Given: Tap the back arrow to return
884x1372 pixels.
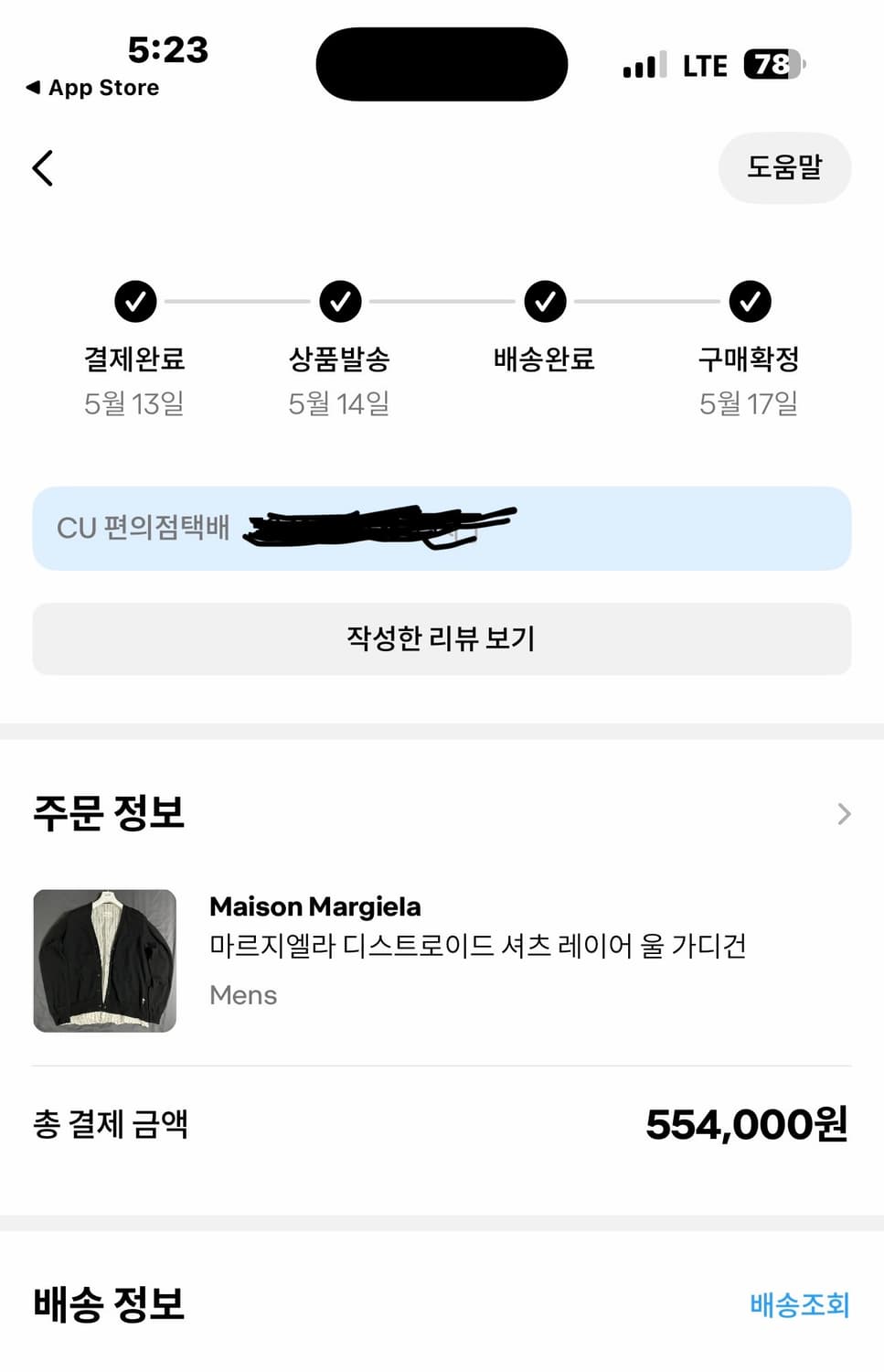Looking at the screenshot, I should point(42,168).
